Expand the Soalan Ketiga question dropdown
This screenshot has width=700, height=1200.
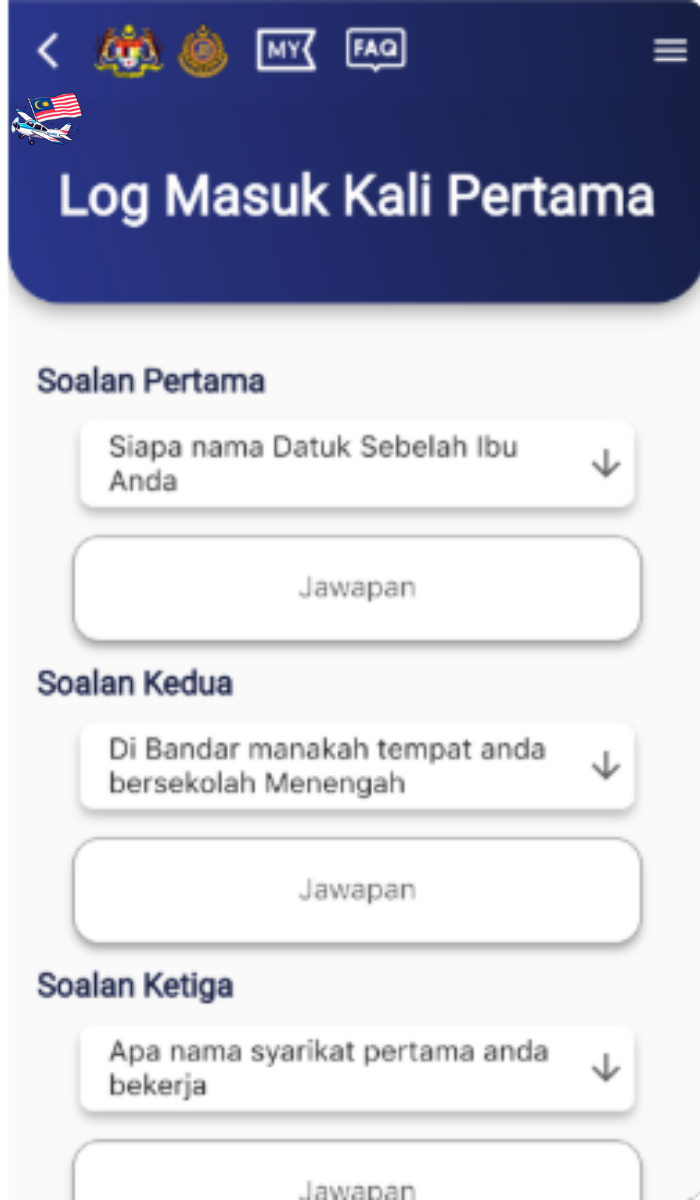pos(357,1068)
